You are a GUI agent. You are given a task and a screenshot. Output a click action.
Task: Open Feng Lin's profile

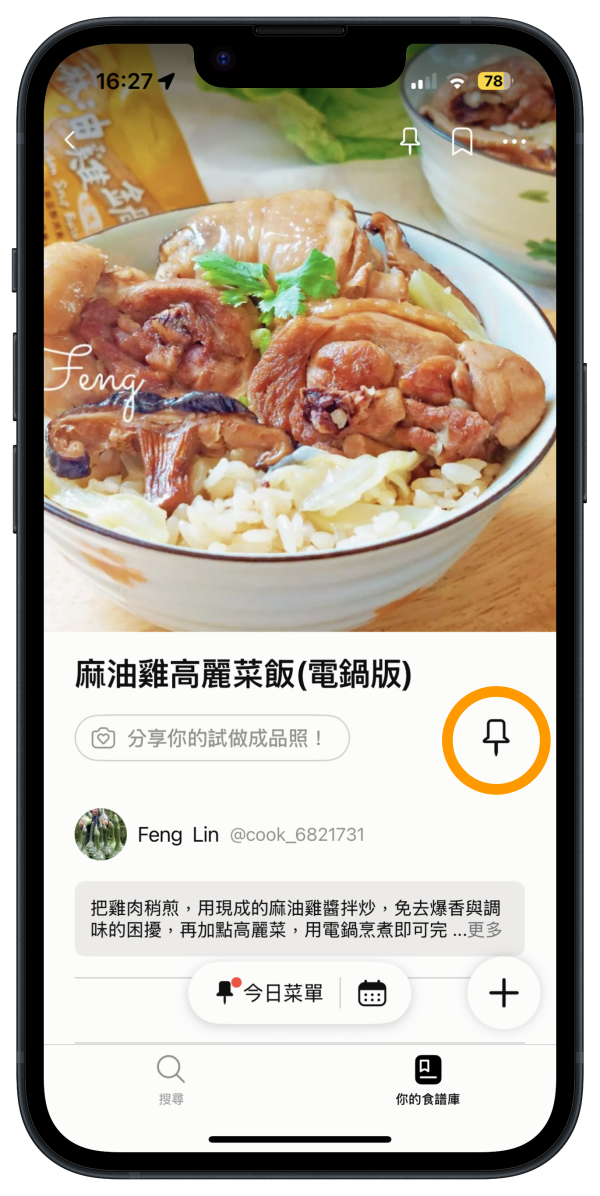[x=178, y=834]
